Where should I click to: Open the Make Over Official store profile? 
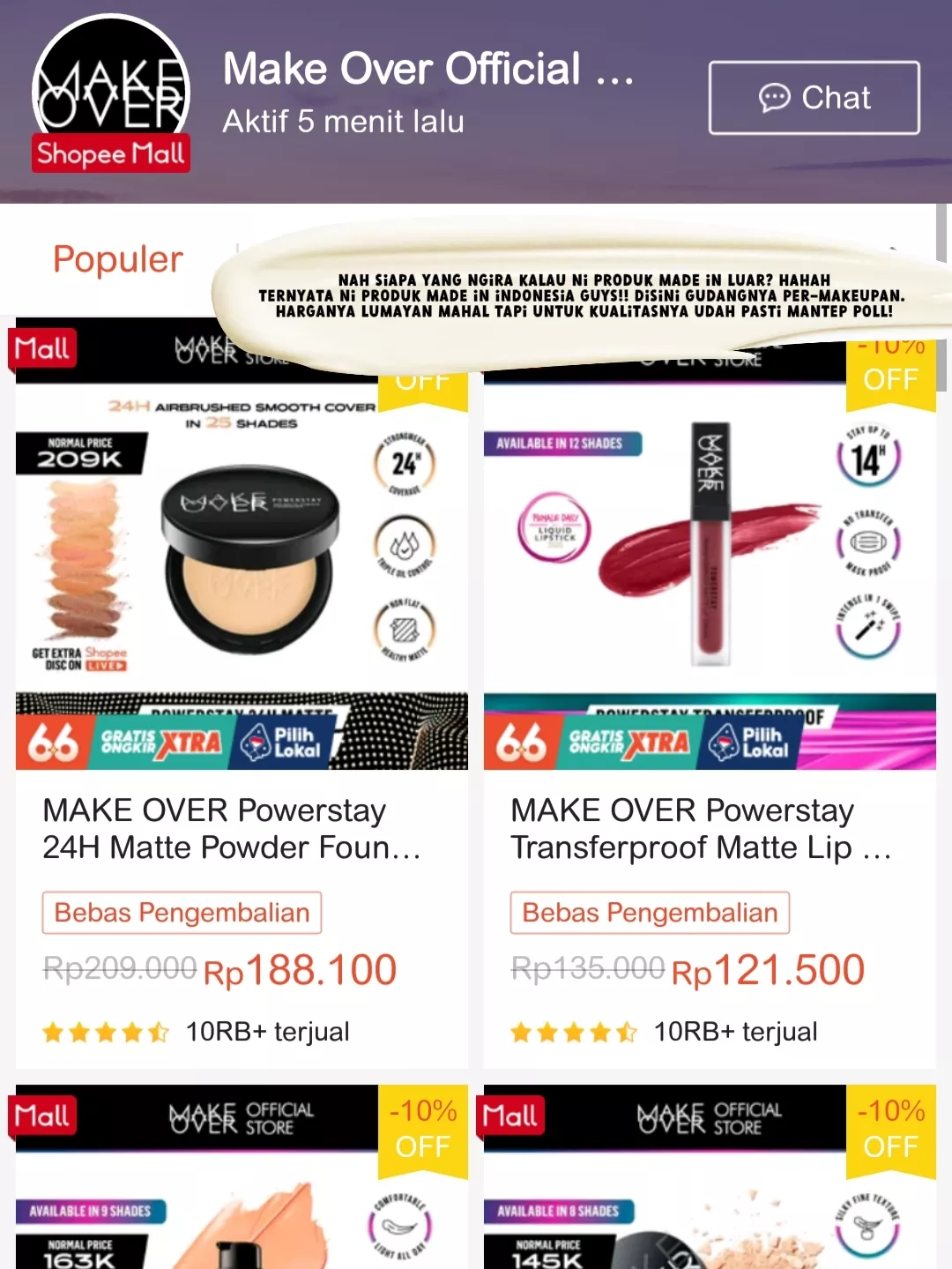pos(428,70)
